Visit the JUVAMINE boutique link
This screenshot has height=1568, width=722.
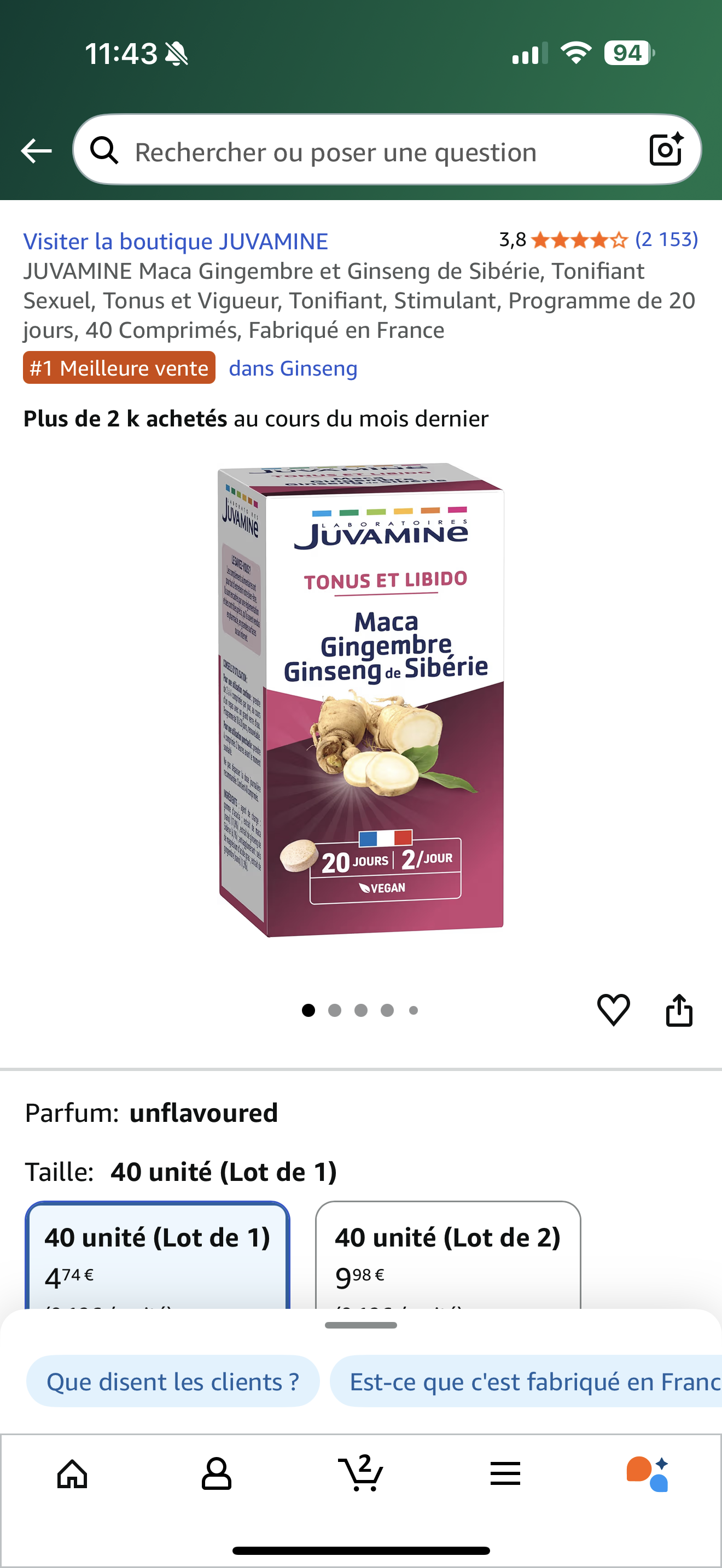[176, 242]
